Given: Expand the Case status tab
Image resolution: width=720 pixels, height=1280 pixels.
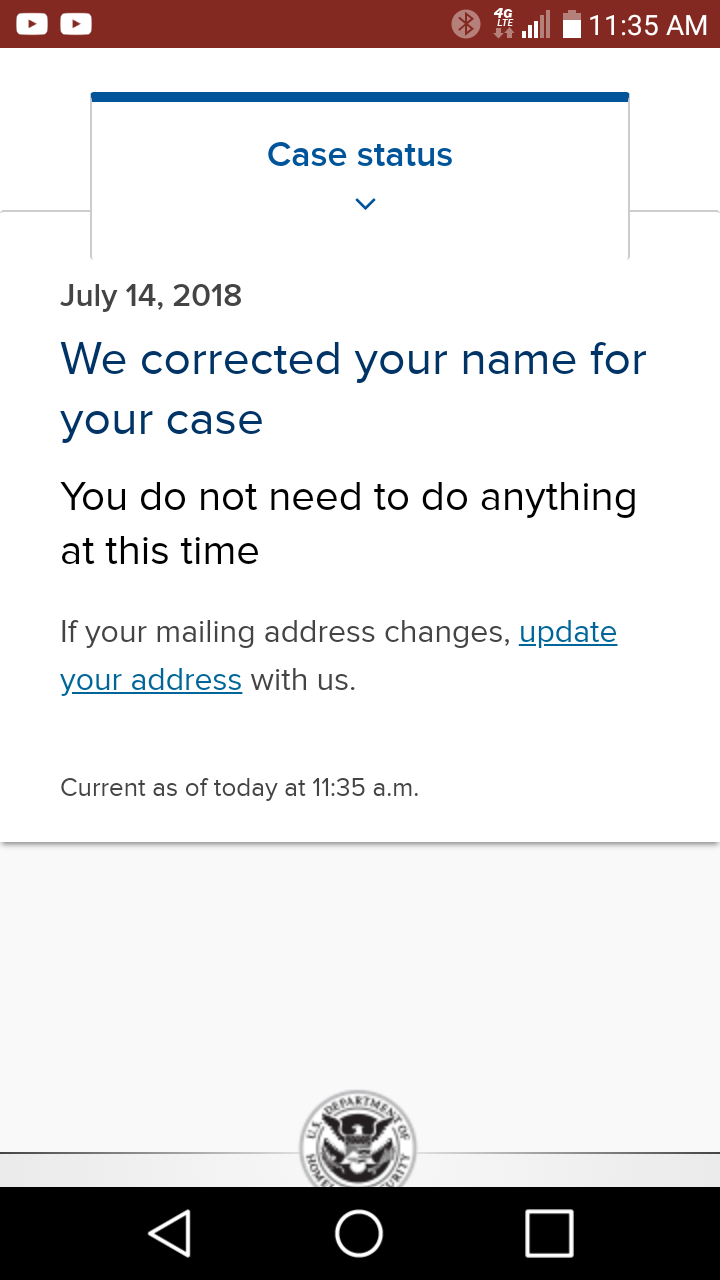Looking at the screenshot, I should click(360, 176).
